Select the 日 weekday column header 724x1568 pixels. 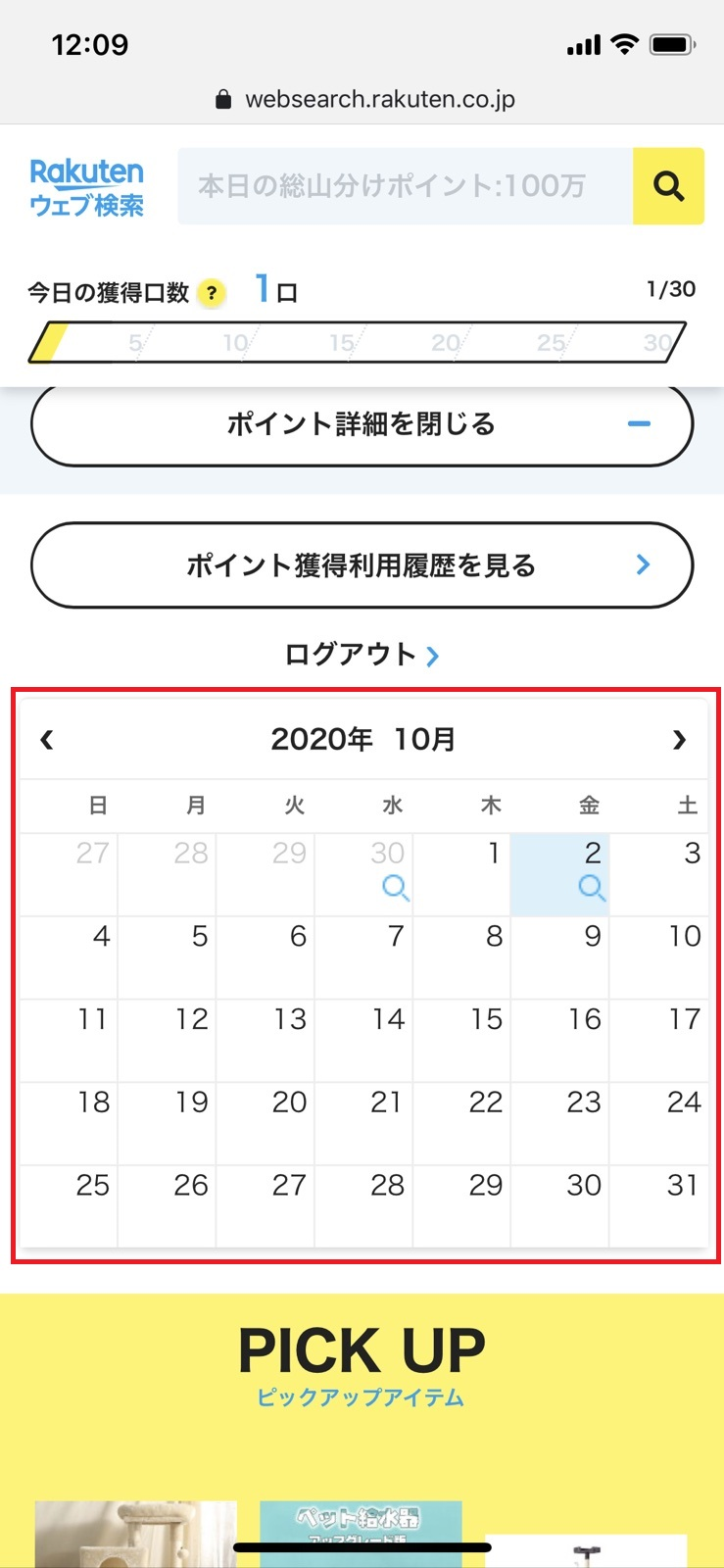coord(97,806)
